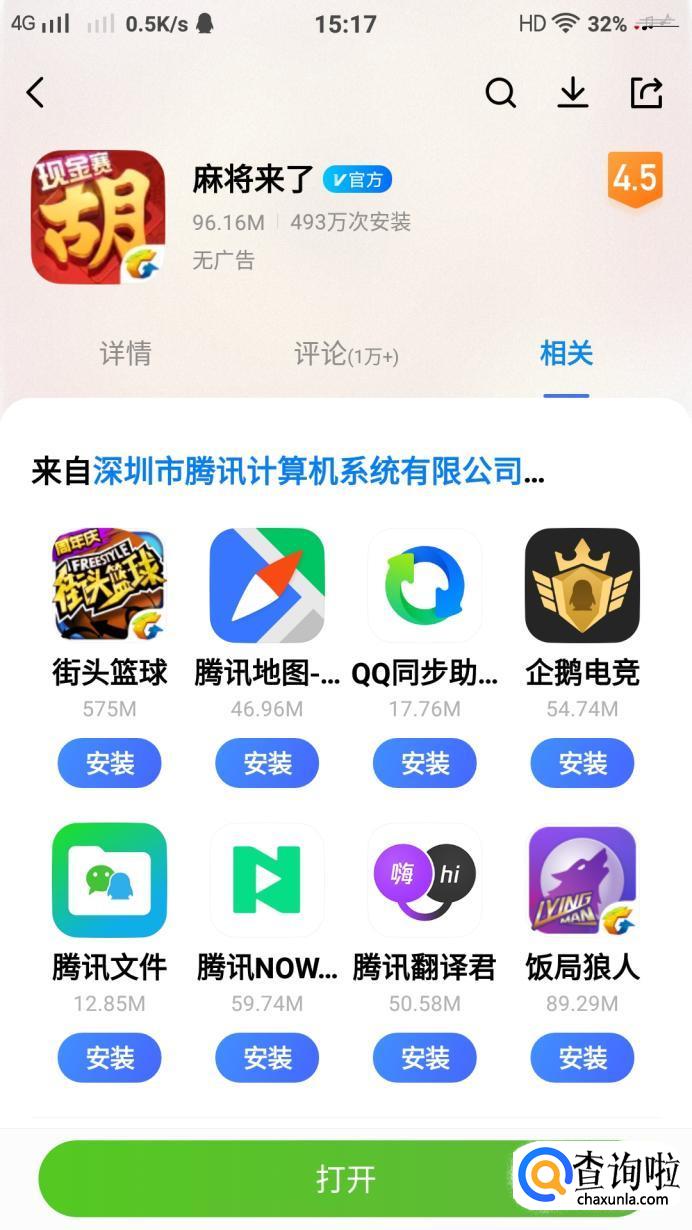
Task: Switch to the 评论 tab
Action: (345, 354)
